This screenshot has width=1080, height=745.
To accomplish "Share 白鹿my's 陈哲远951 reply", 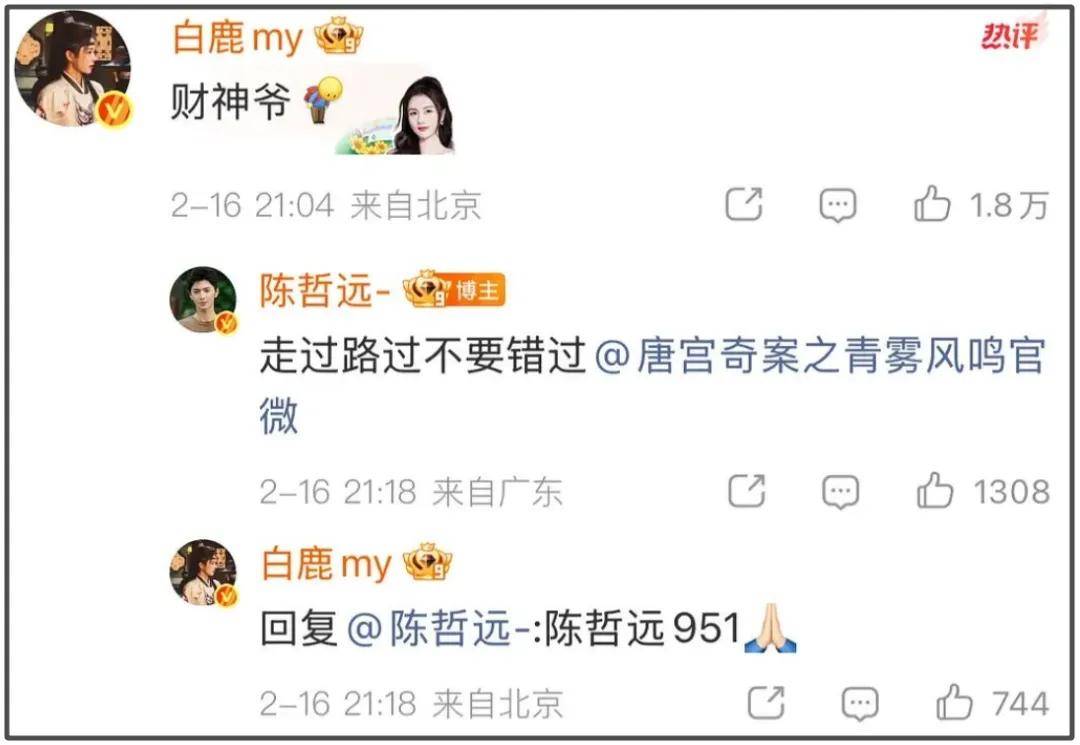I will pyautogui.click(x=767, y=702).
